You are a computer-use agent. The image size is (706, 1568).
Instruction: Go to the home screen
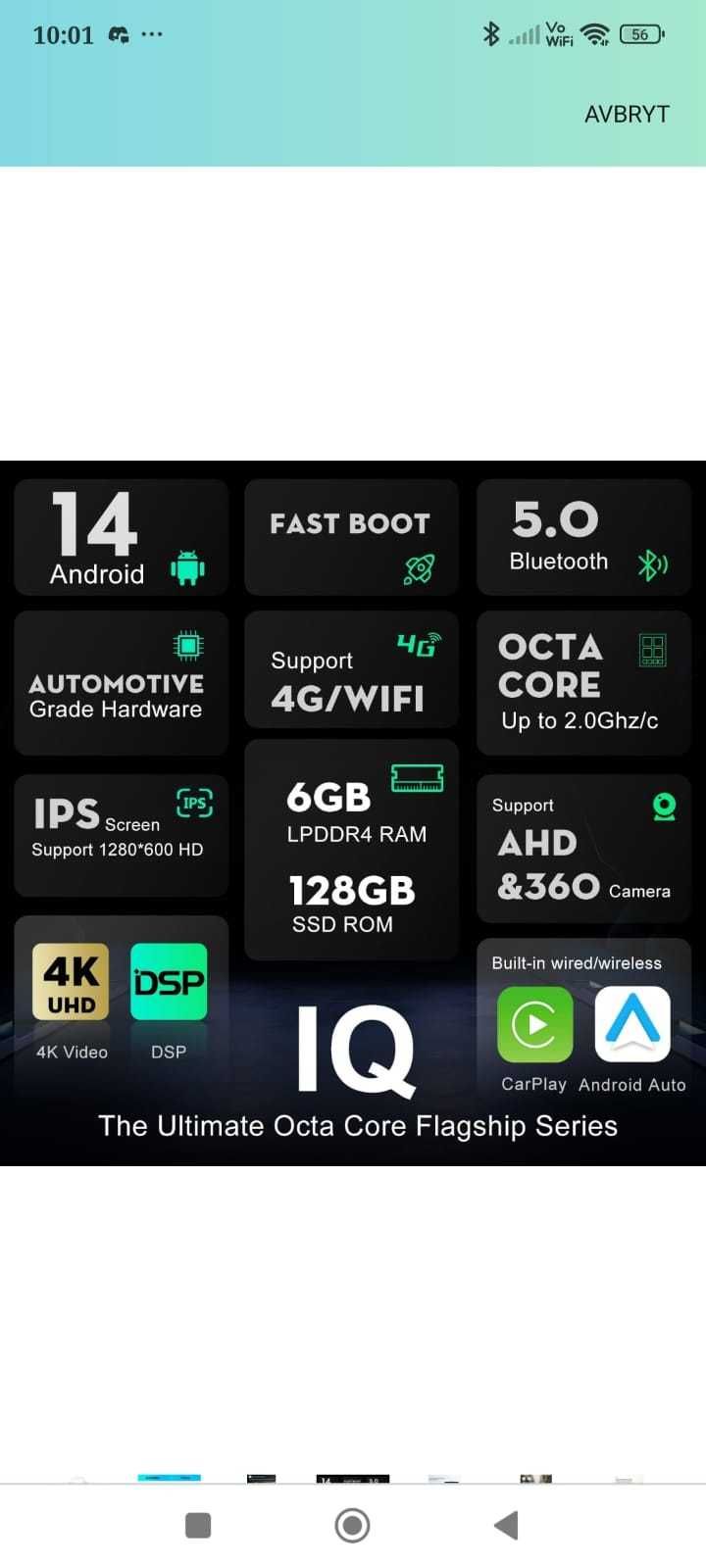pos(352,1525)
